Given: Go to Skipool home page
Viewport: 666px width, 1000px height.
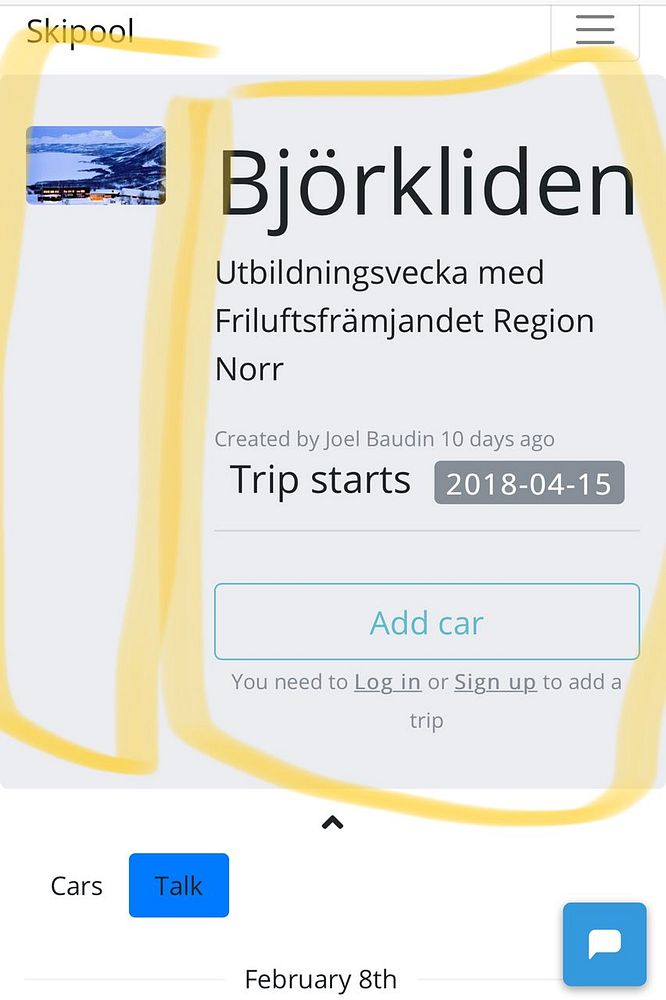Looking at the screenshot, I should [x=80, y=31].
